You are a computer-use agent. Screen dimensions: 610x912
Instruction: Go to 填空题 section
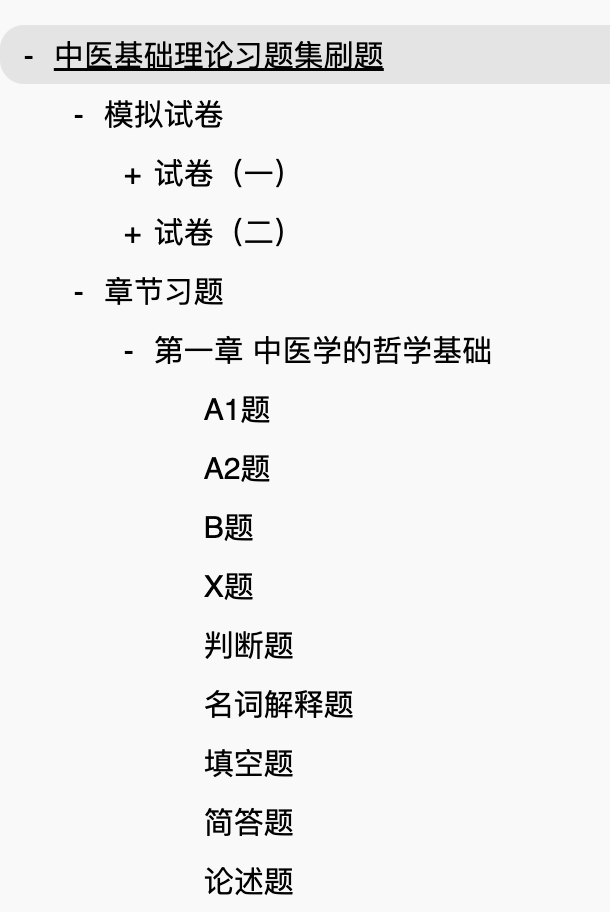click(x=249, y=763)
